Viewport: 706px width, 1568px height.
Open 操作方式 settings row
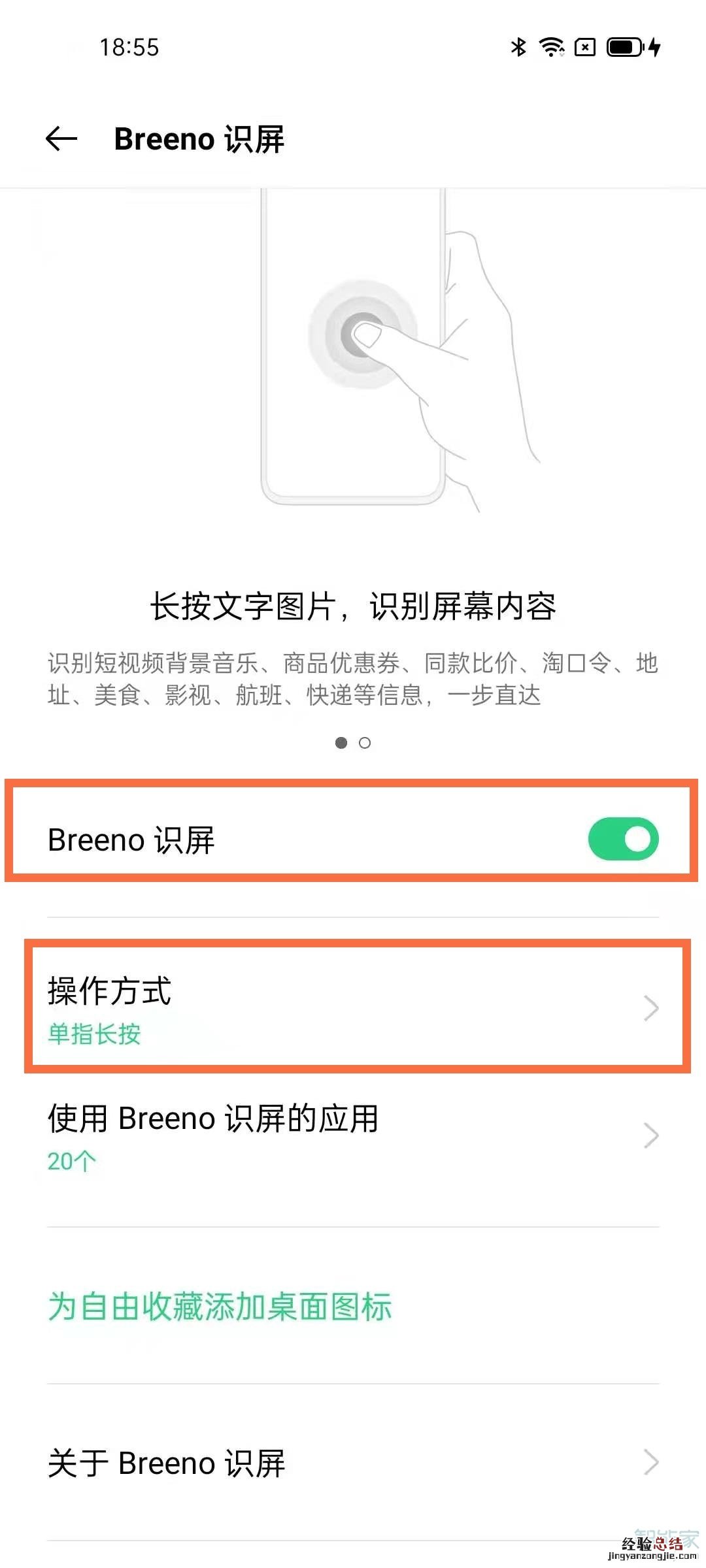(x=353, y=1007)
